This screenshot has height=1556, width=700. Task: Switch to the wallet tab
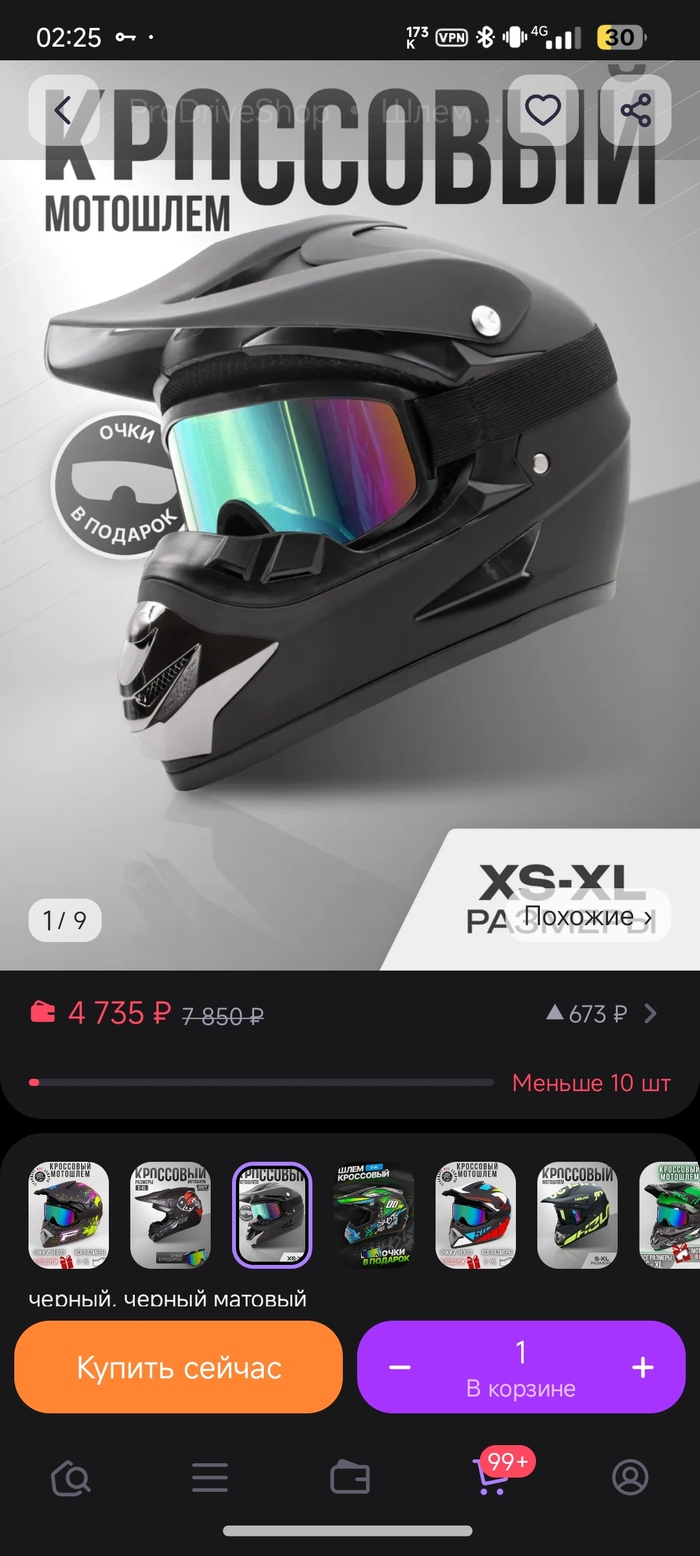click(x=350, y=1477)
